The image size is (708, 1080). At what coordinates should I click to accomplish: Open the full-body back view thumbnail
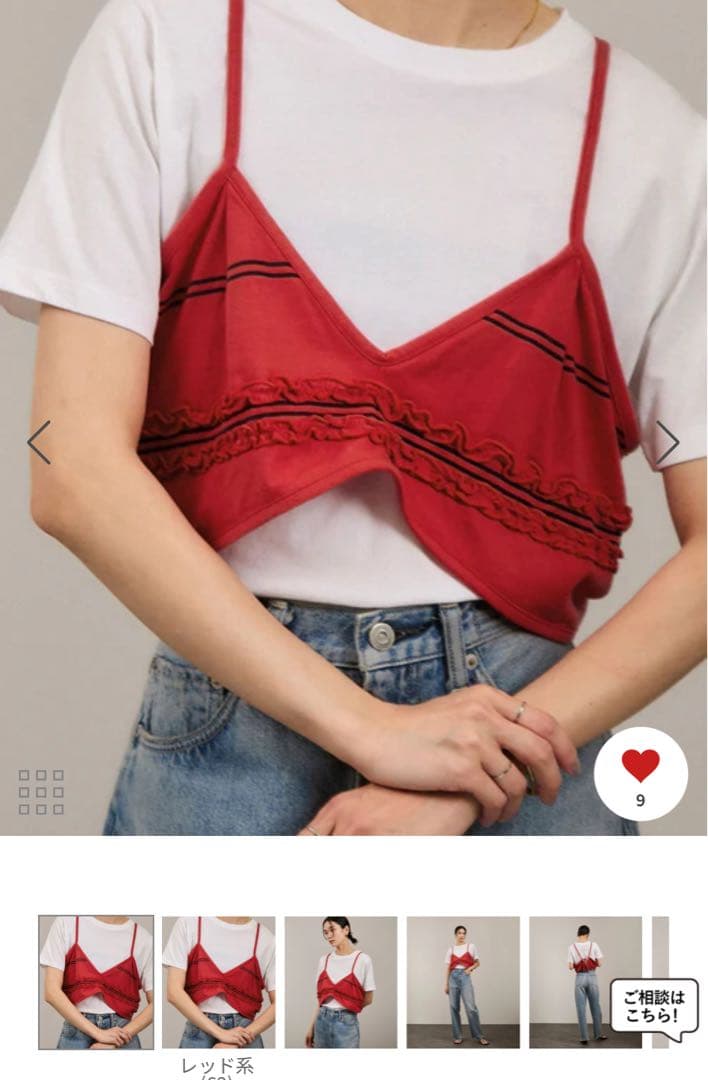coord(585,981)
